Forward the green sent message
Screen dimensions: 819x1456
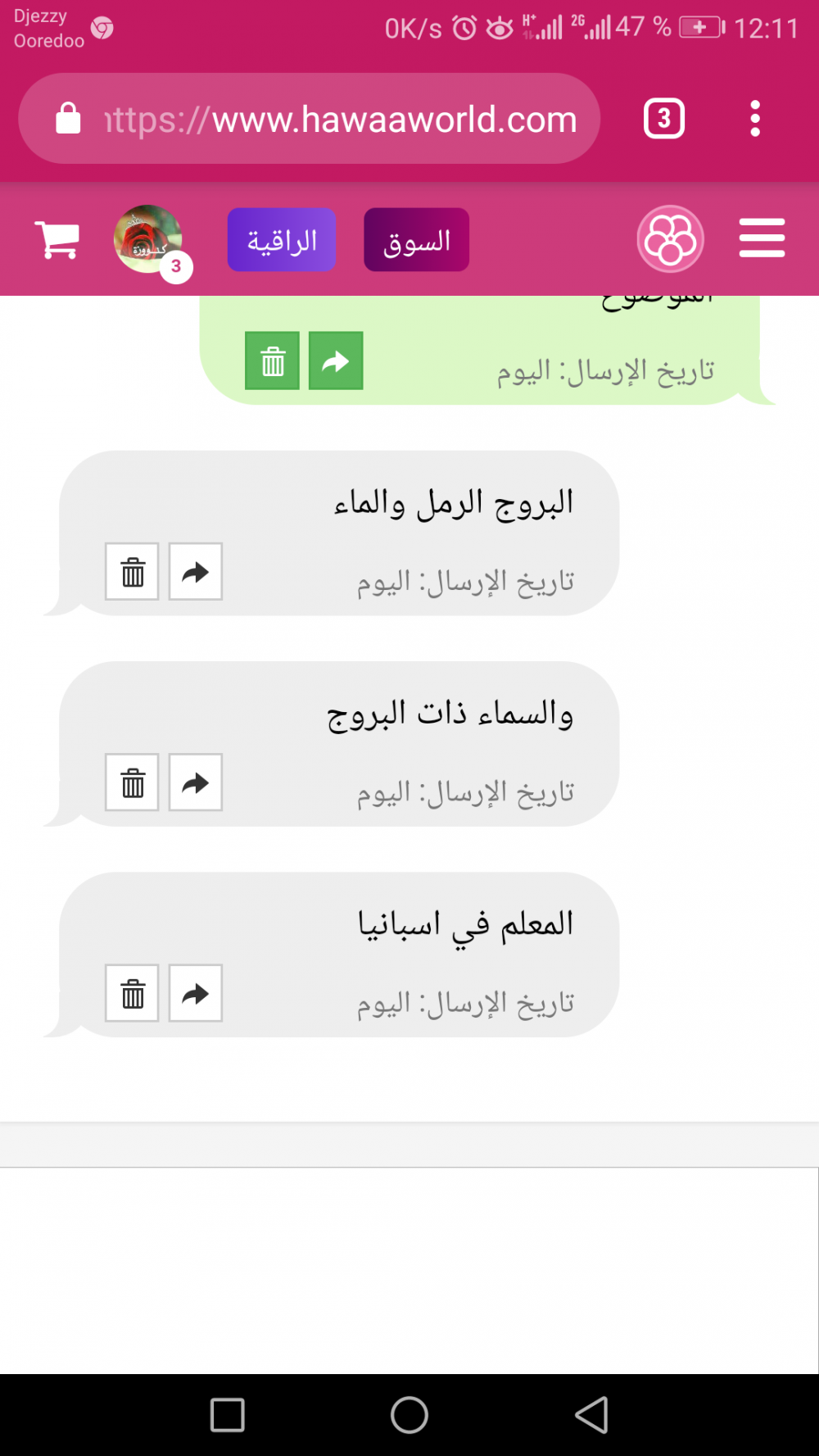click(336, 361)
